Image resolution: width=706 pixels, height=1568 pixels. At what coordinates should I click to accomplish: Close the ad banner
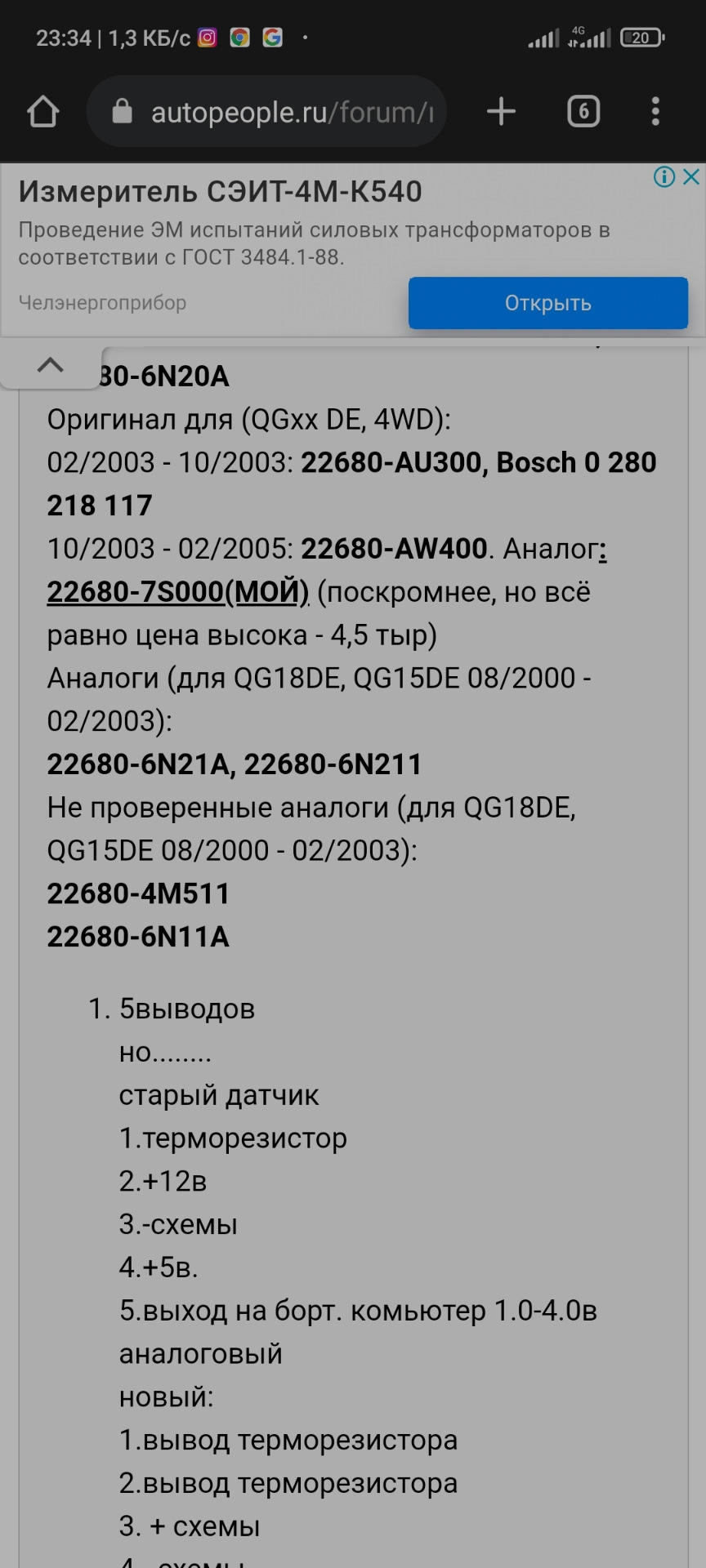tap(691, 176)
